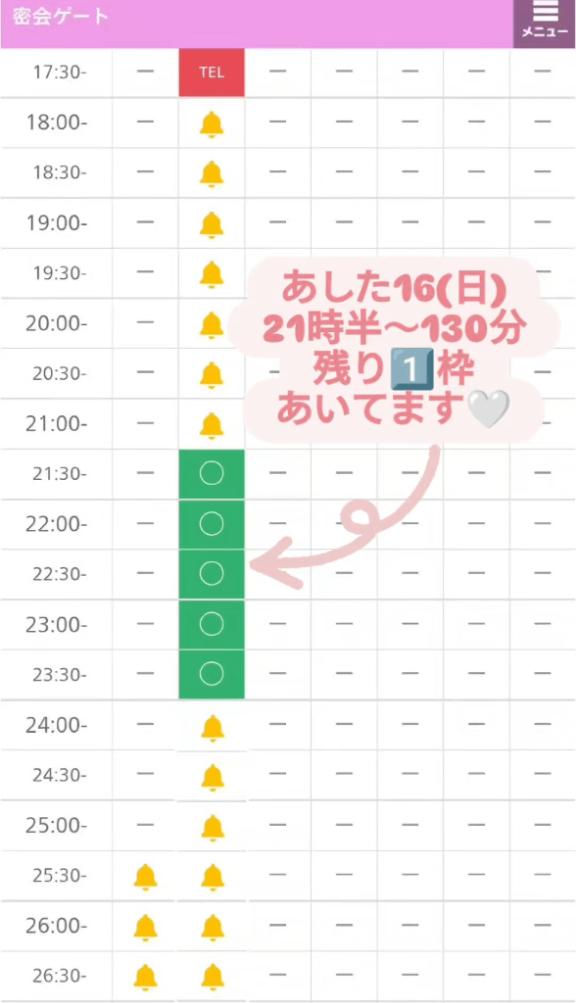Tap the red TEL cell at 17:30
This screenshot has width=576, height=1003.
(212, 72)
